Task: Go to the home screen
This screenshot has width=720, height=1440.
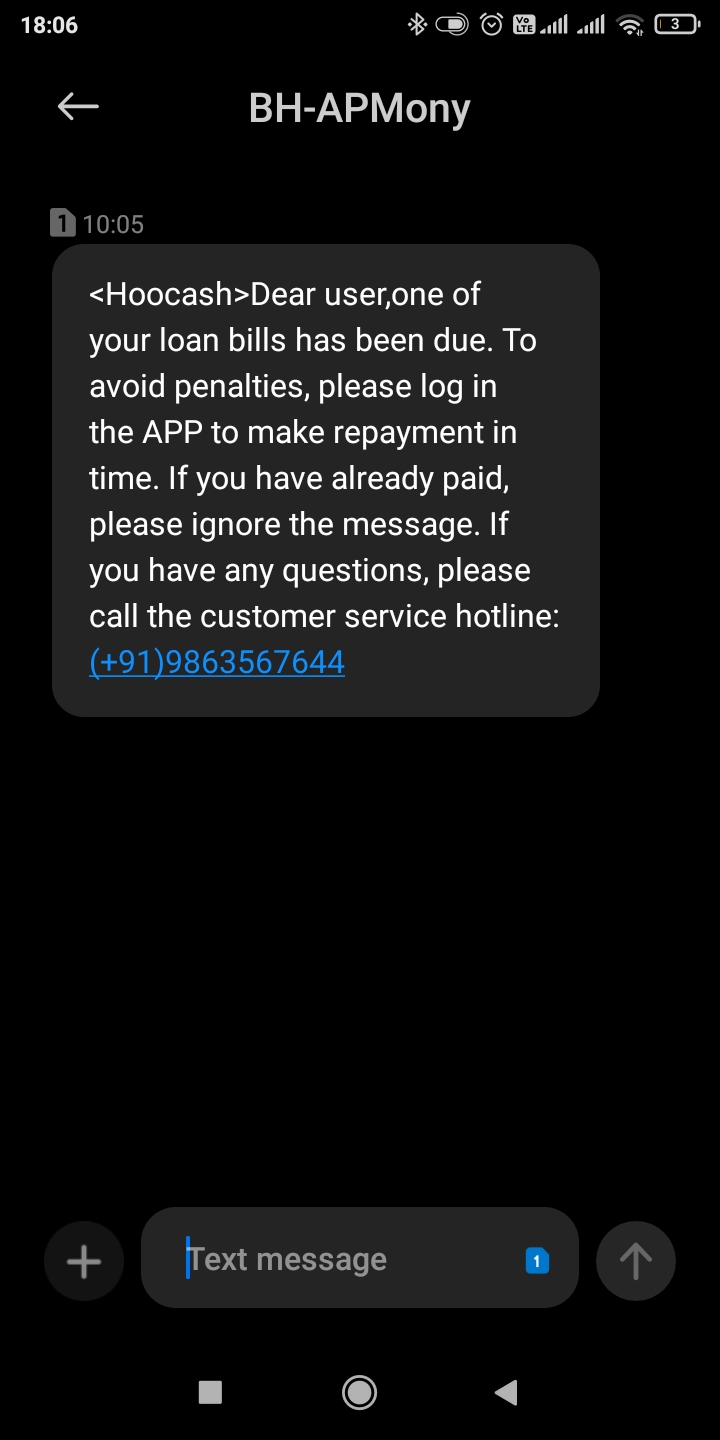Action: pos(359,1392)
